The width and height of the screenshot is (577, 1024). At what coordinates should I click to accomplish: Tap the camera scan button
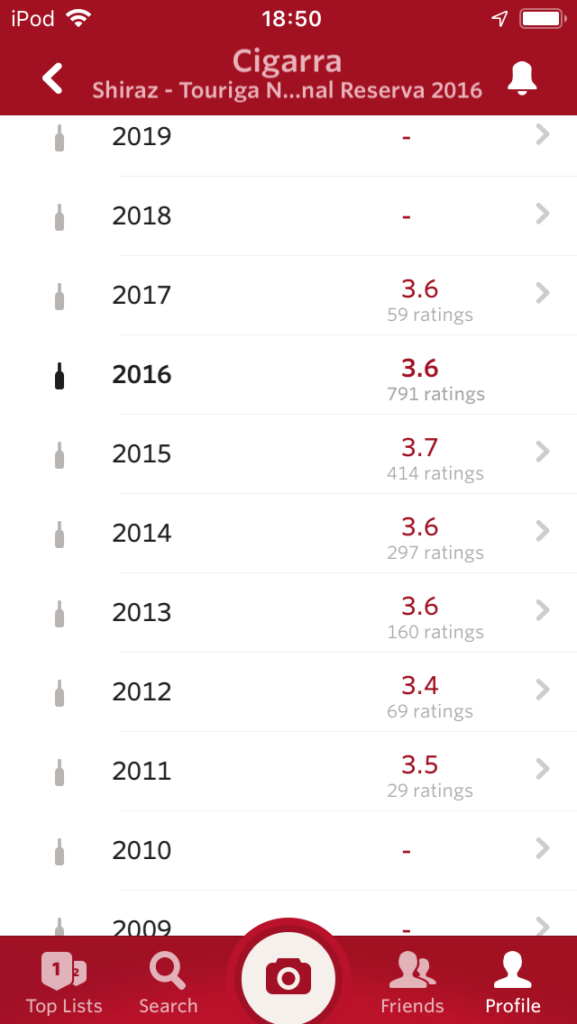288,978
